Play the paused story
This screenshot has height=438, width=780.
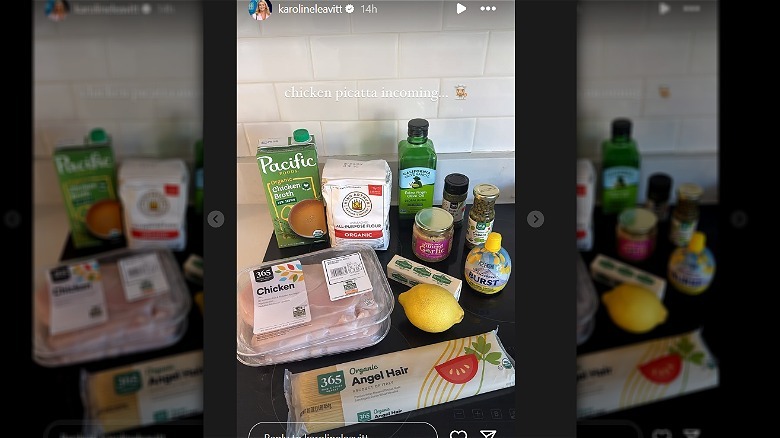tap(461, 9)
